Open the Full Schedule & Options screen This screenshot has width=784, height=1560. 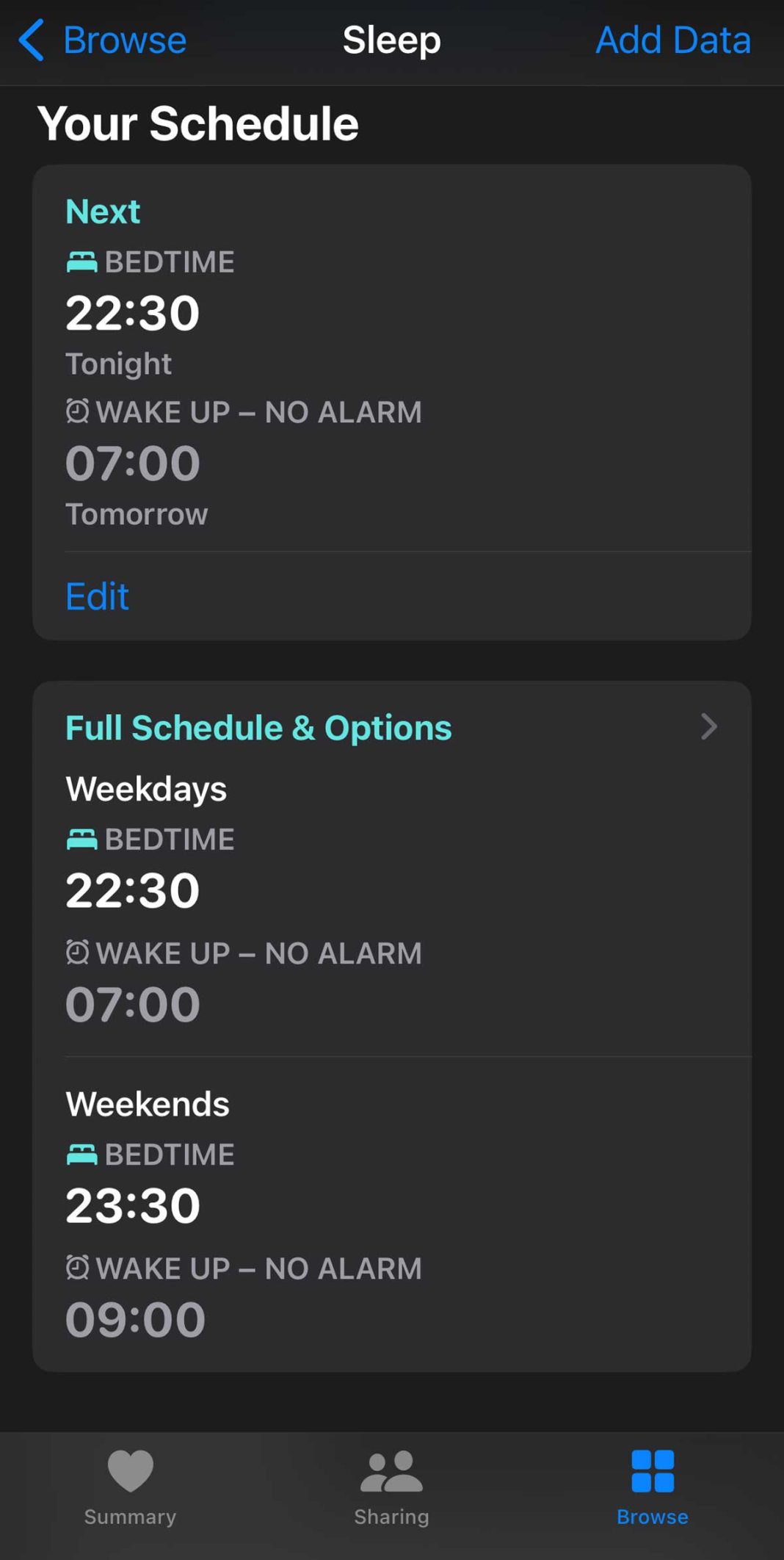[x=258, y=727]
